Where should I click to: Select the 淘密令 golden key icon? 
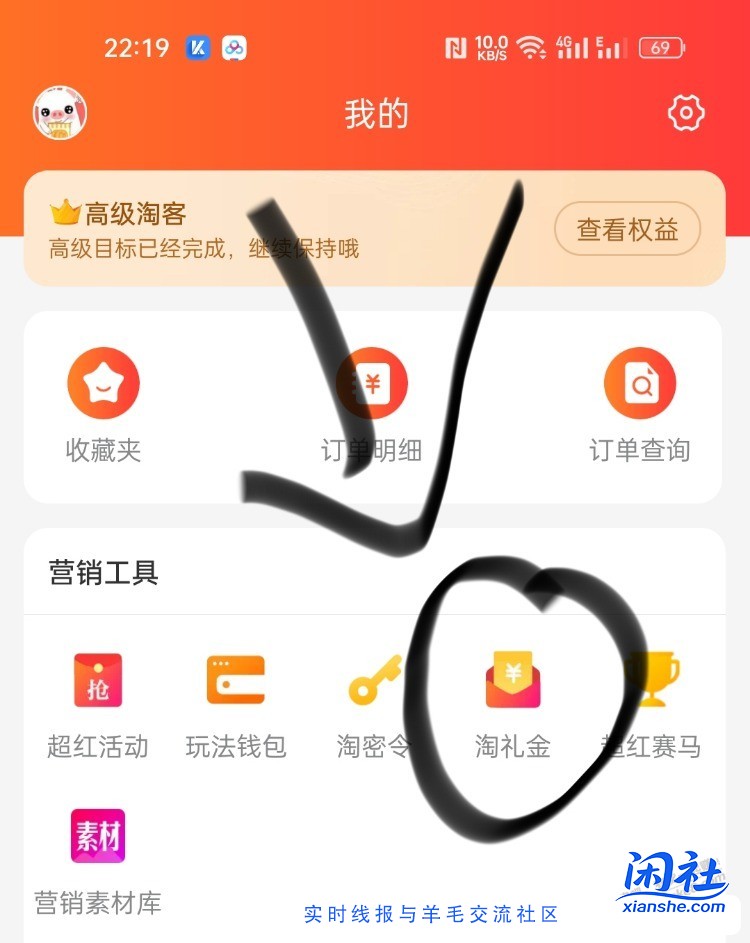pyautogui.click(x=373, y=682)
